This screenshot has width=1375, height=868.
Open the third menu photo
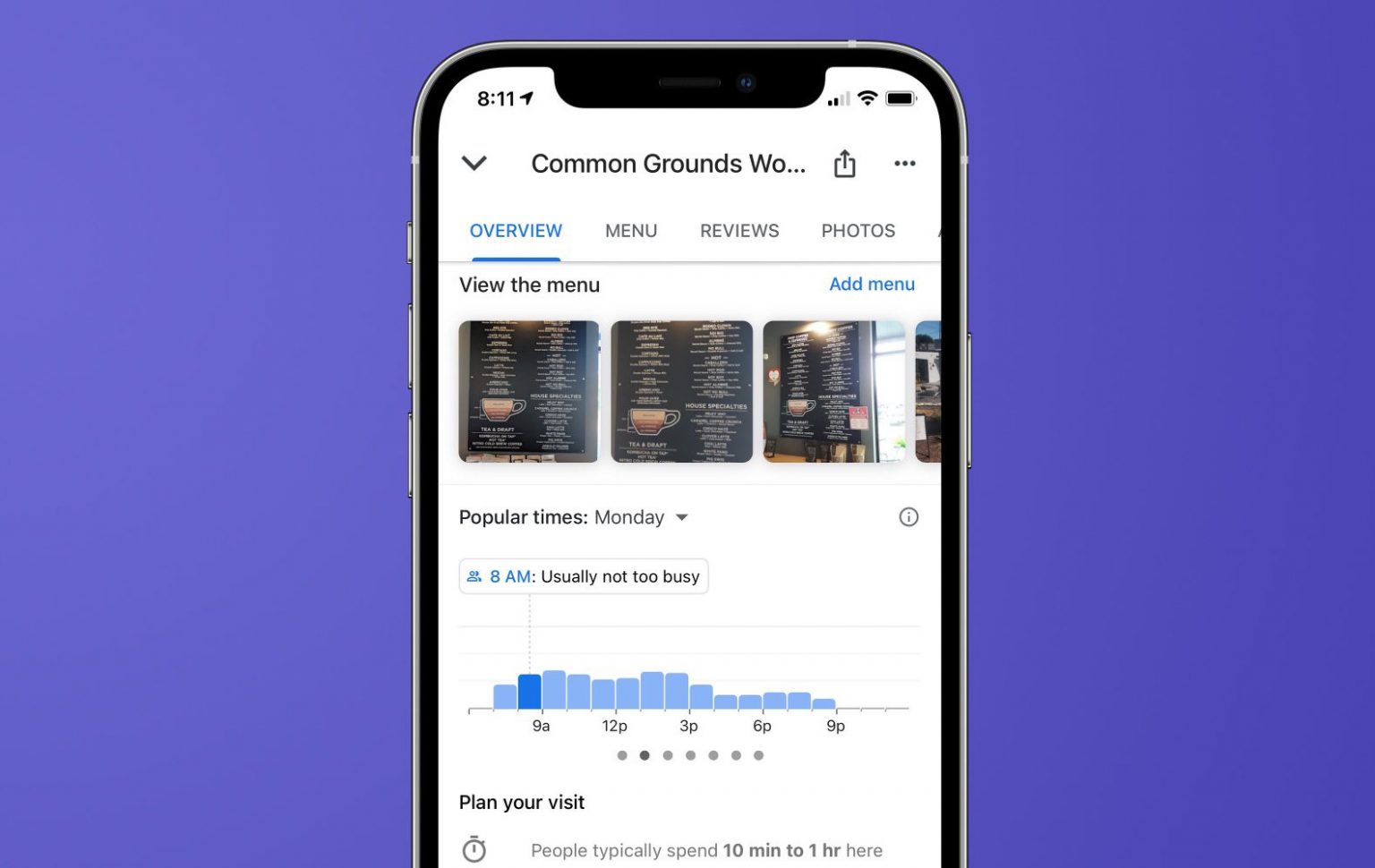[x=833, y=391]
